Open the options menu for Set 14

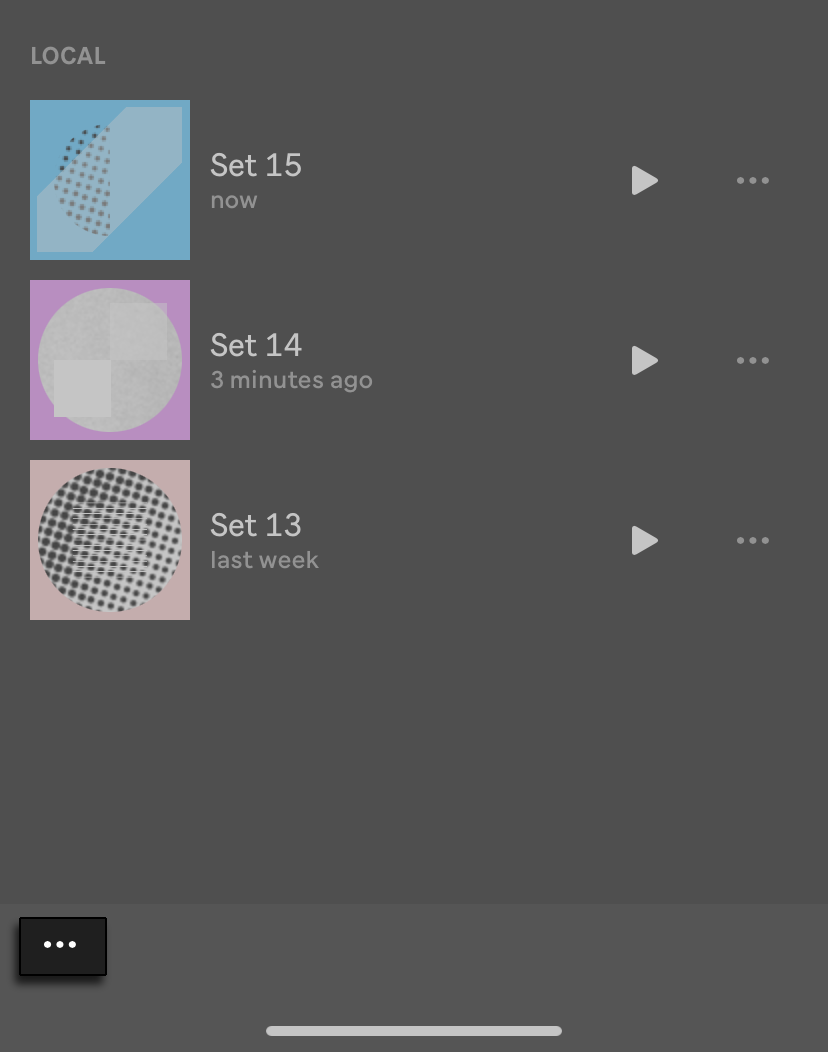click(x=753, y=360)
